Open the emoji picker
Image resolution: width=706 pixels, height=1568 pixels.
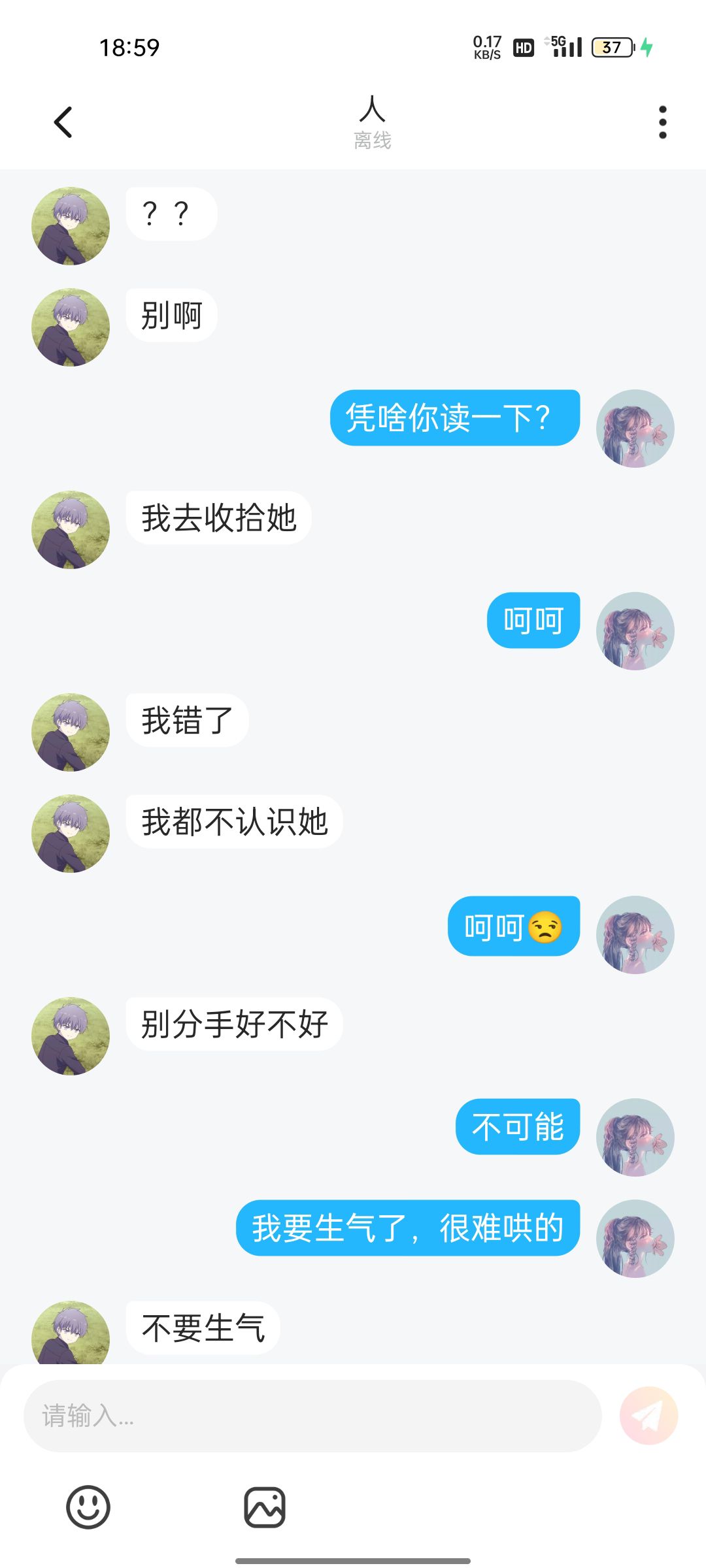point(88,1507)
